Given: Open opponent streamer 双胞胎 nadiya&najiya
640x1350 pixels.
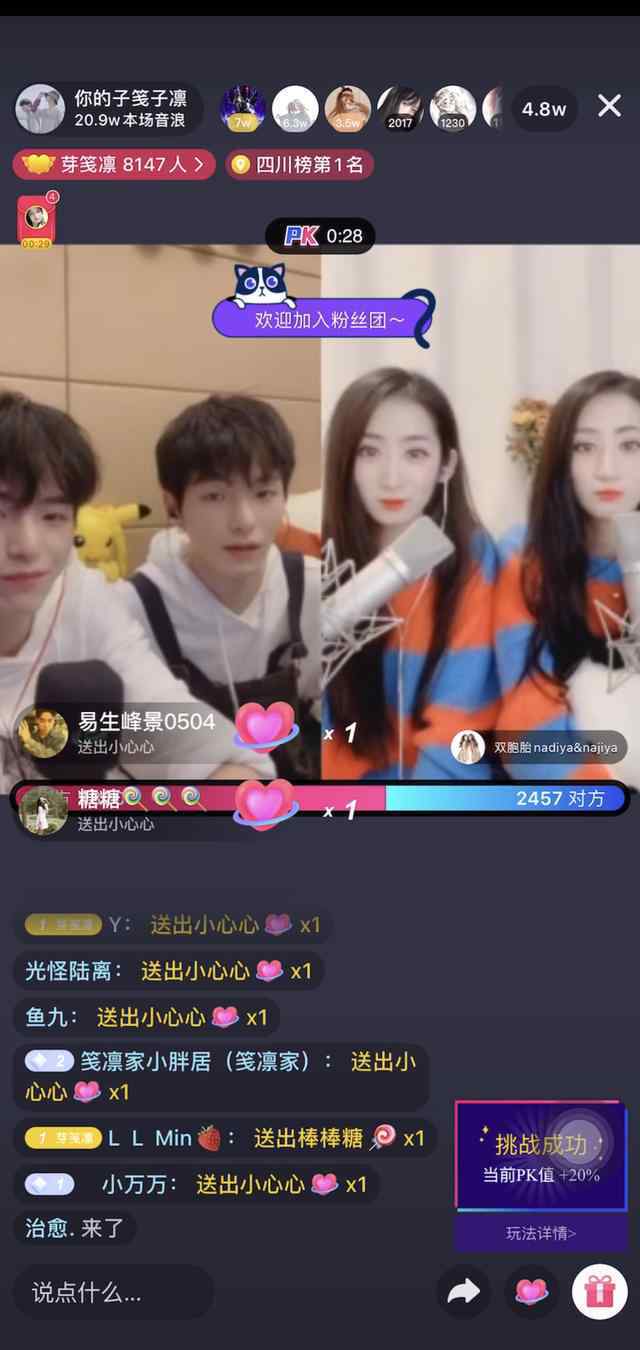Looking at the screenshot, I should coord(540,747).
